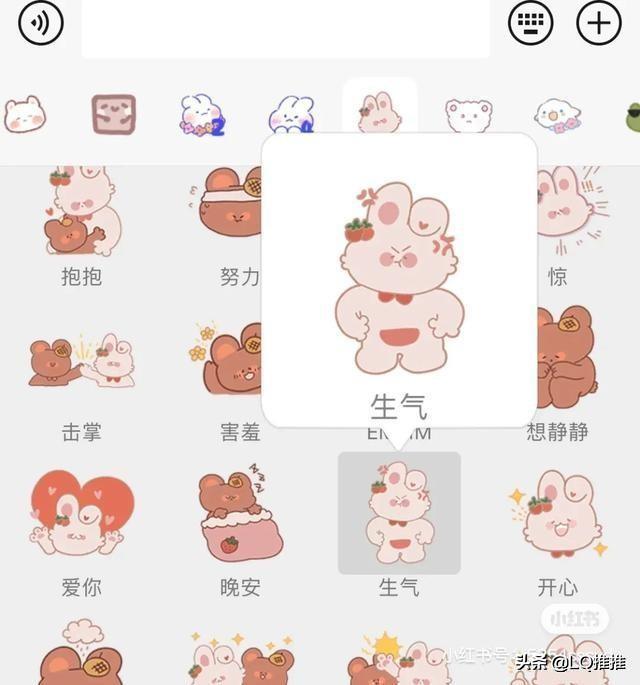Send the 爱你 heart sticker
The image size is (640, 685).
click(x=80, y=515)
